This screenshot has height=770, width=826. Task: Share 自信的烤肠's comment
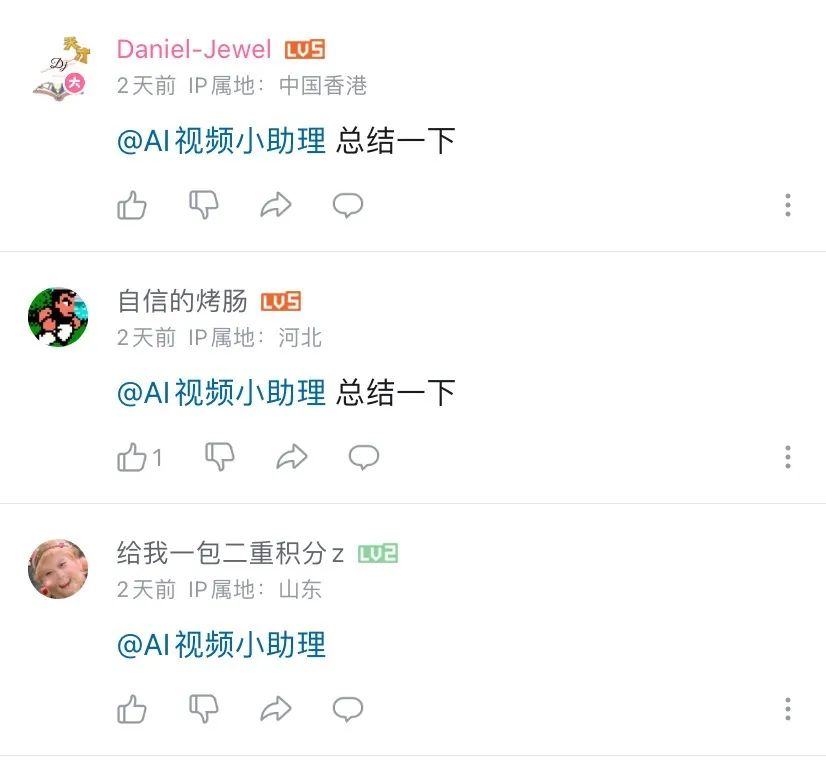point(292,458)
